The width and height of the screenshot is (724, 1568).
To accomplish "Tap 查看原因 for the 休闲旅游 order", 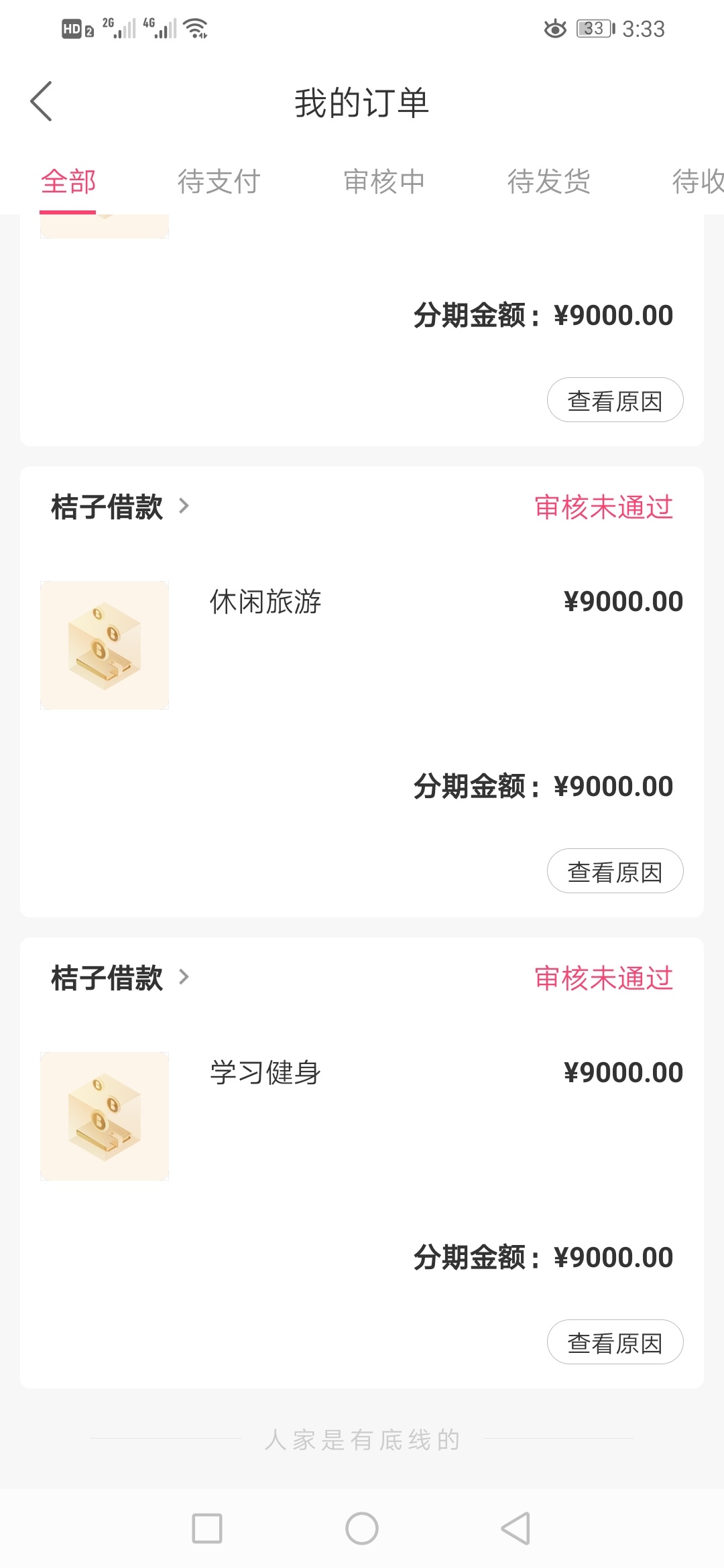I will click(x=615, y=871).
